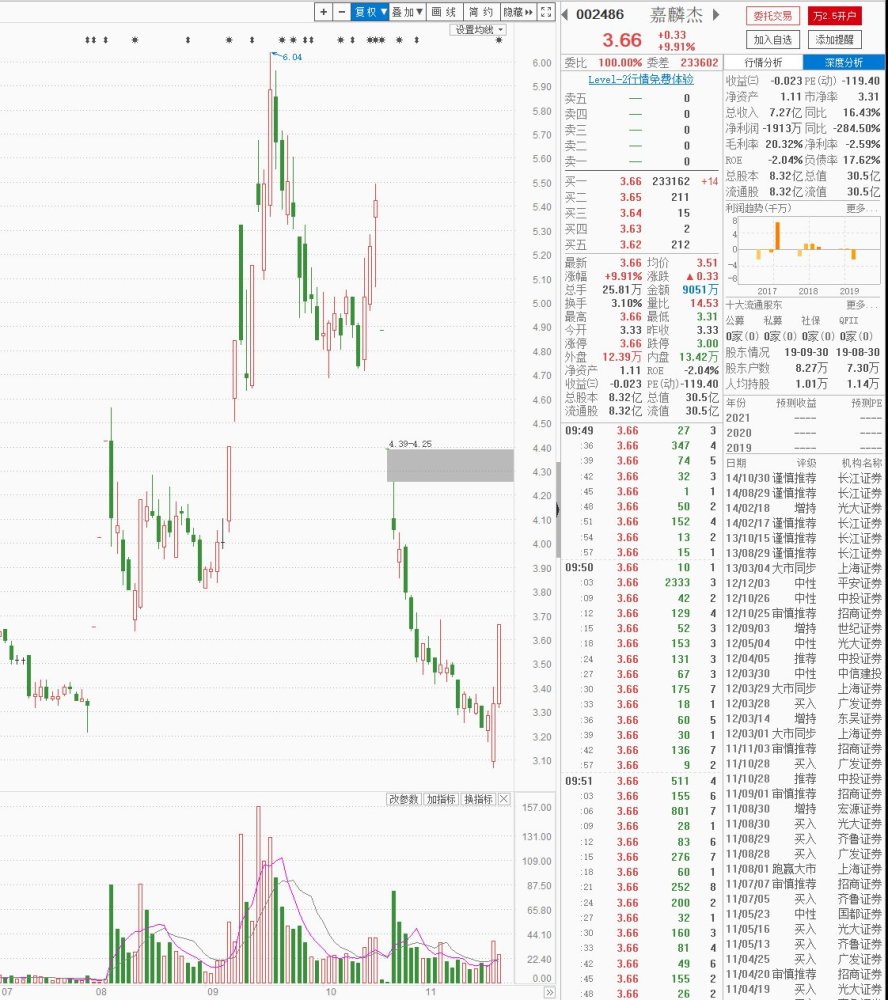Tap the 万2.5开户 account opening button

835,15
